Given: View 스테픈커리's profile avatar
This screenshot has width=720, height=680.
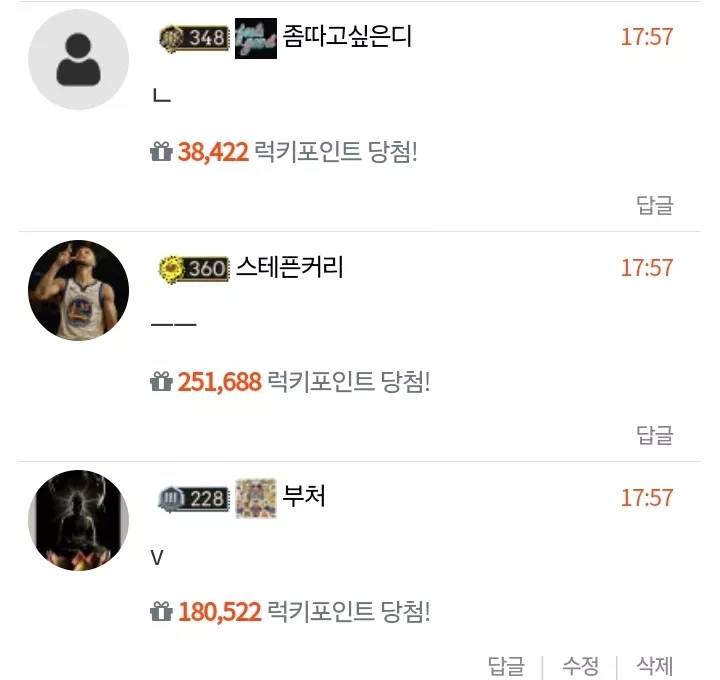Looking at the screenshot, I should point(78,290).
